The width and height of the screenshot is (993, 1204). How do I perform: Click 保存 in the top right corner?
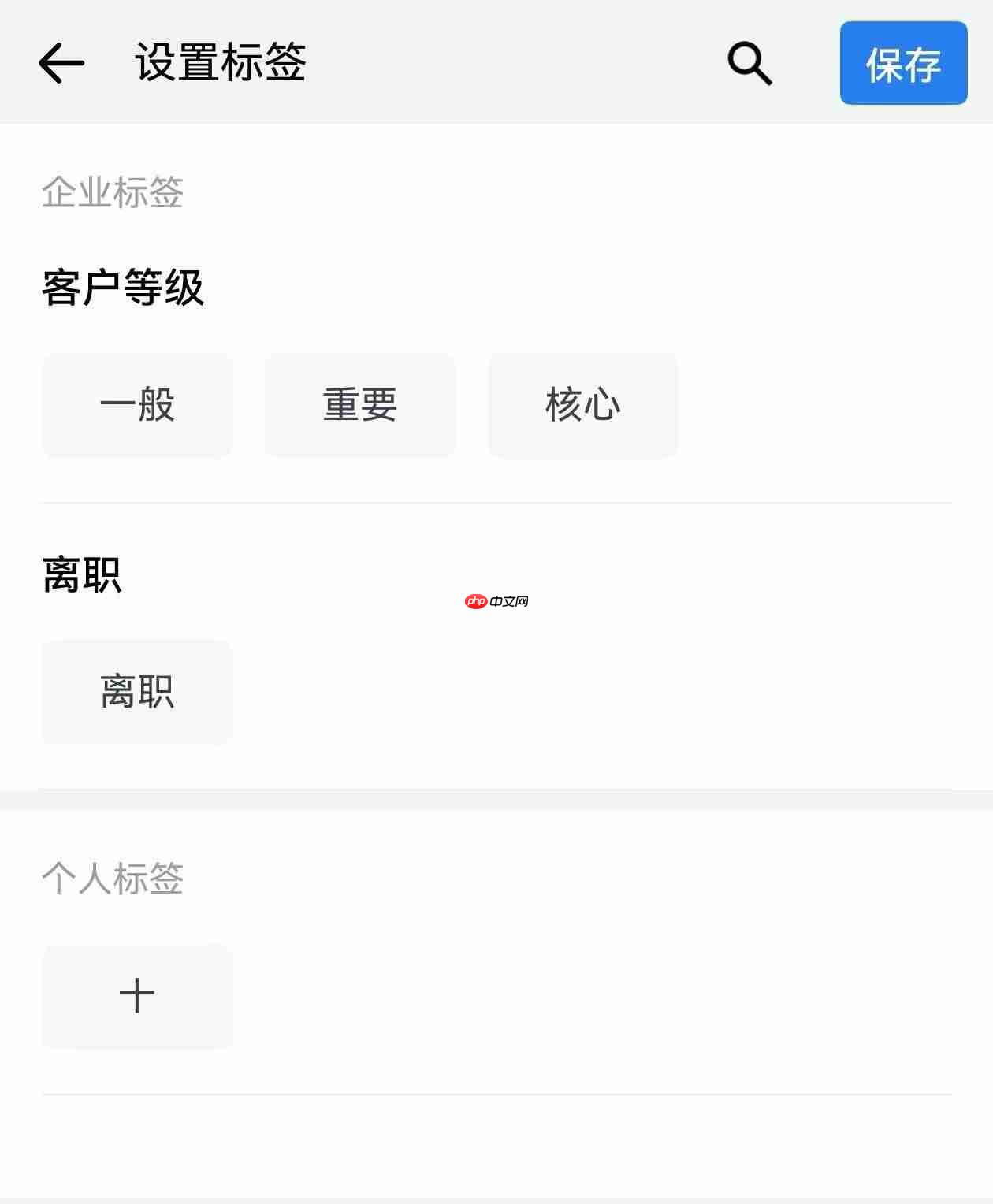click(x=903, y=62)
